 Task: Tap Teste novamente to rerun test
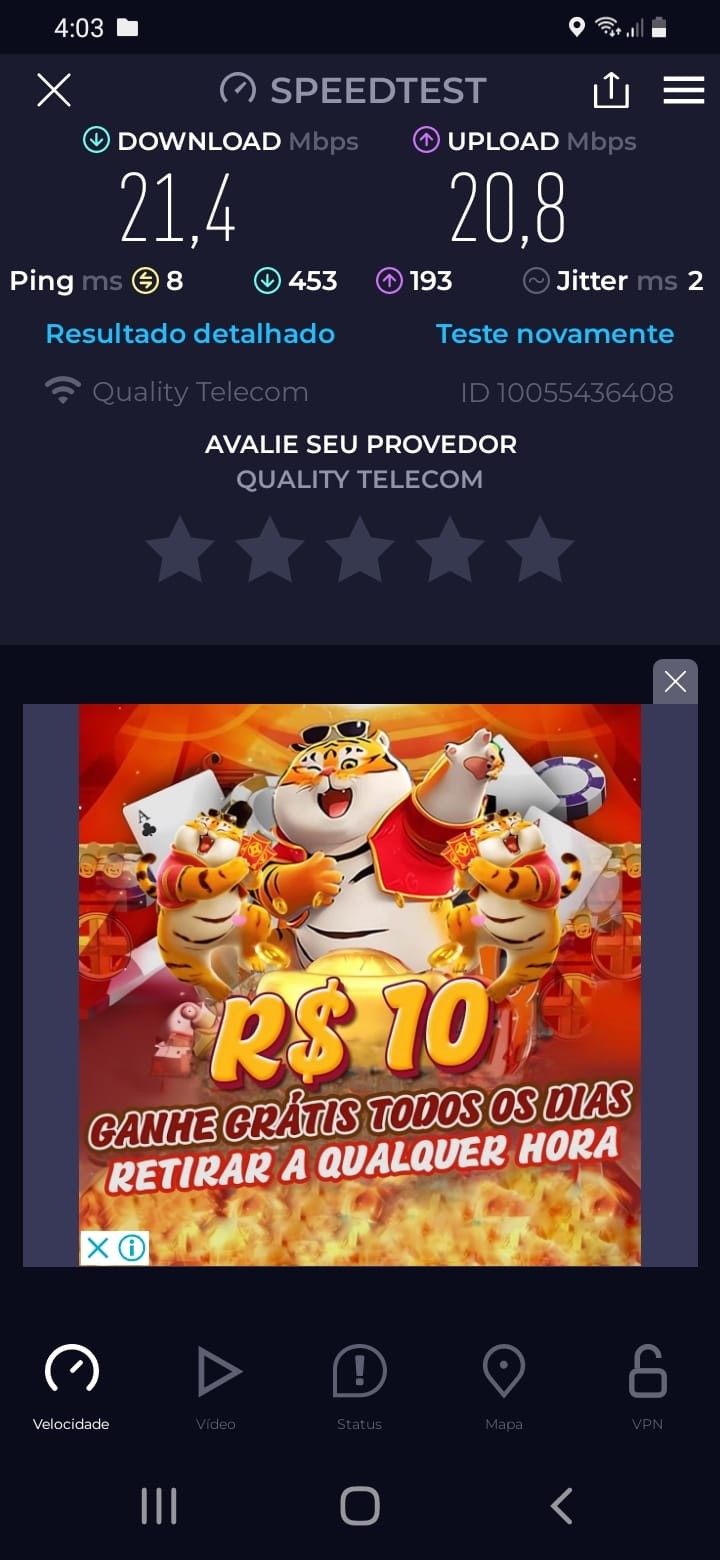(x=555, y=334)
